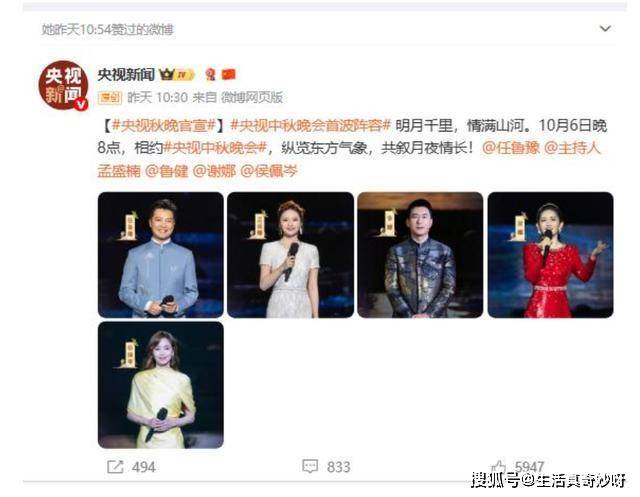Visit the @鲁健 mention

pos(166,171)
